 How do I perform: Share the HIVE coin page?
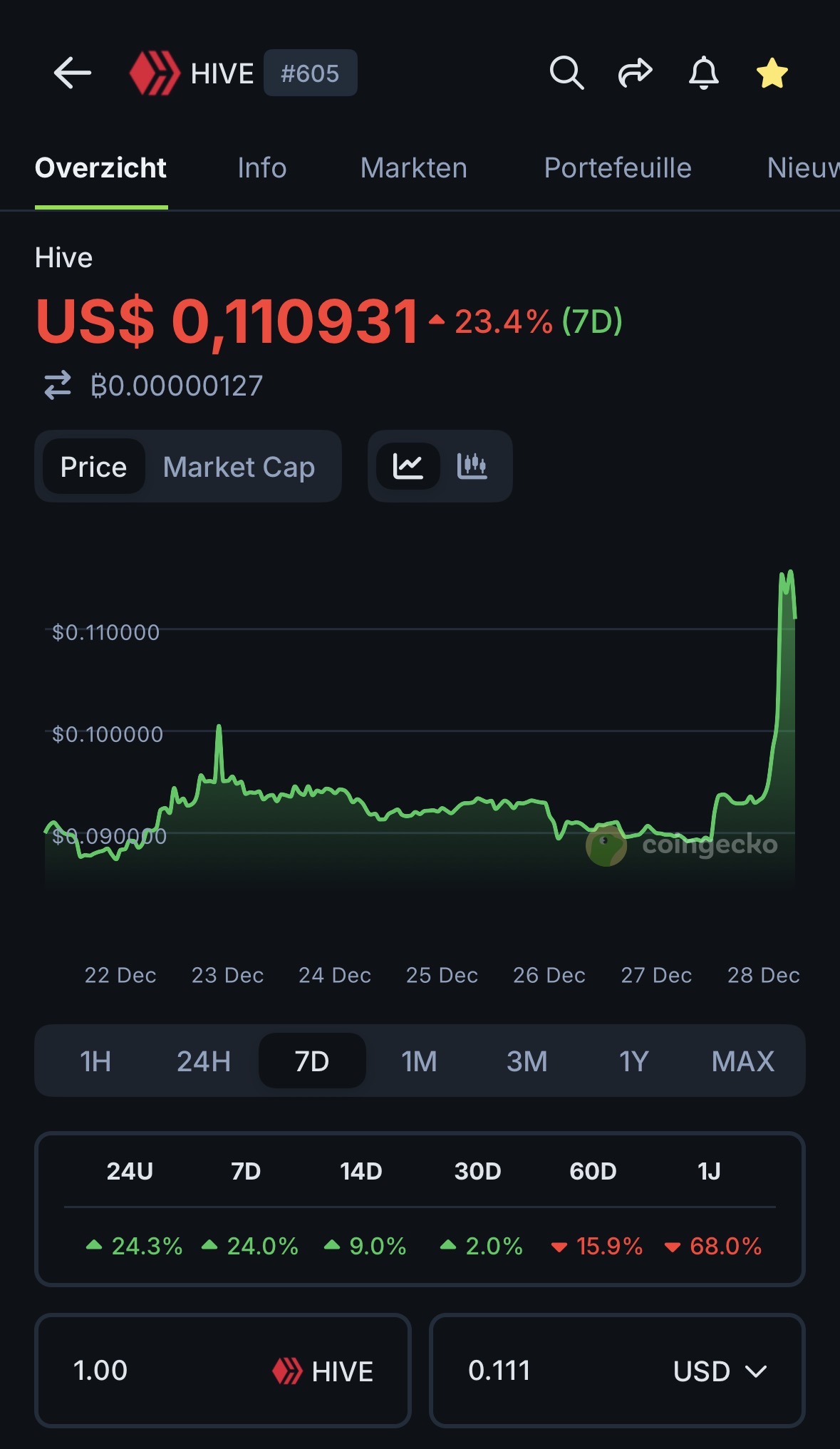pyautogui.click(x=635, y=73)
